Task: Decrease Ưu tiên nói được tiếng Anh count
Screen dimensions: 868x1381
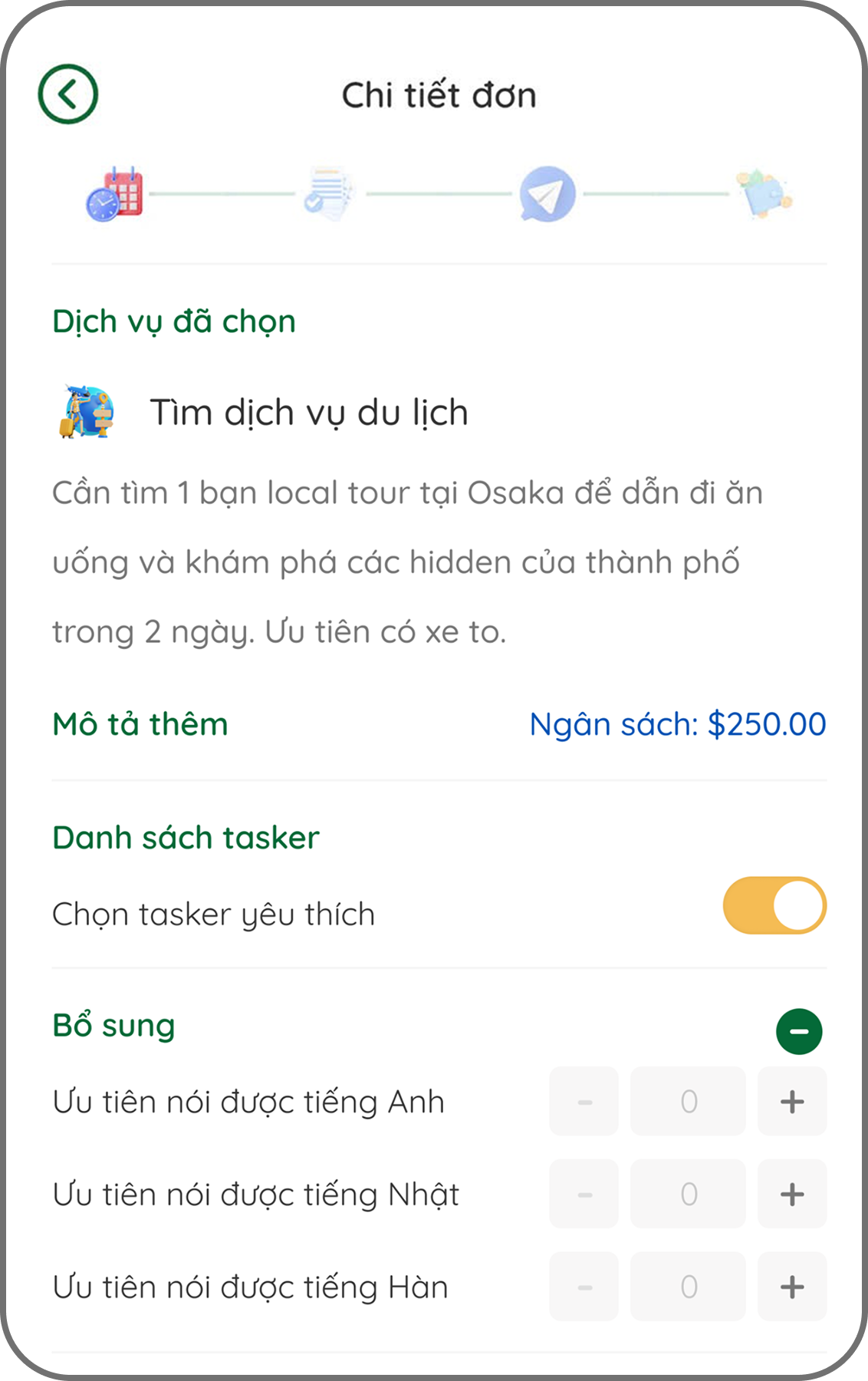Action: 584,1102
